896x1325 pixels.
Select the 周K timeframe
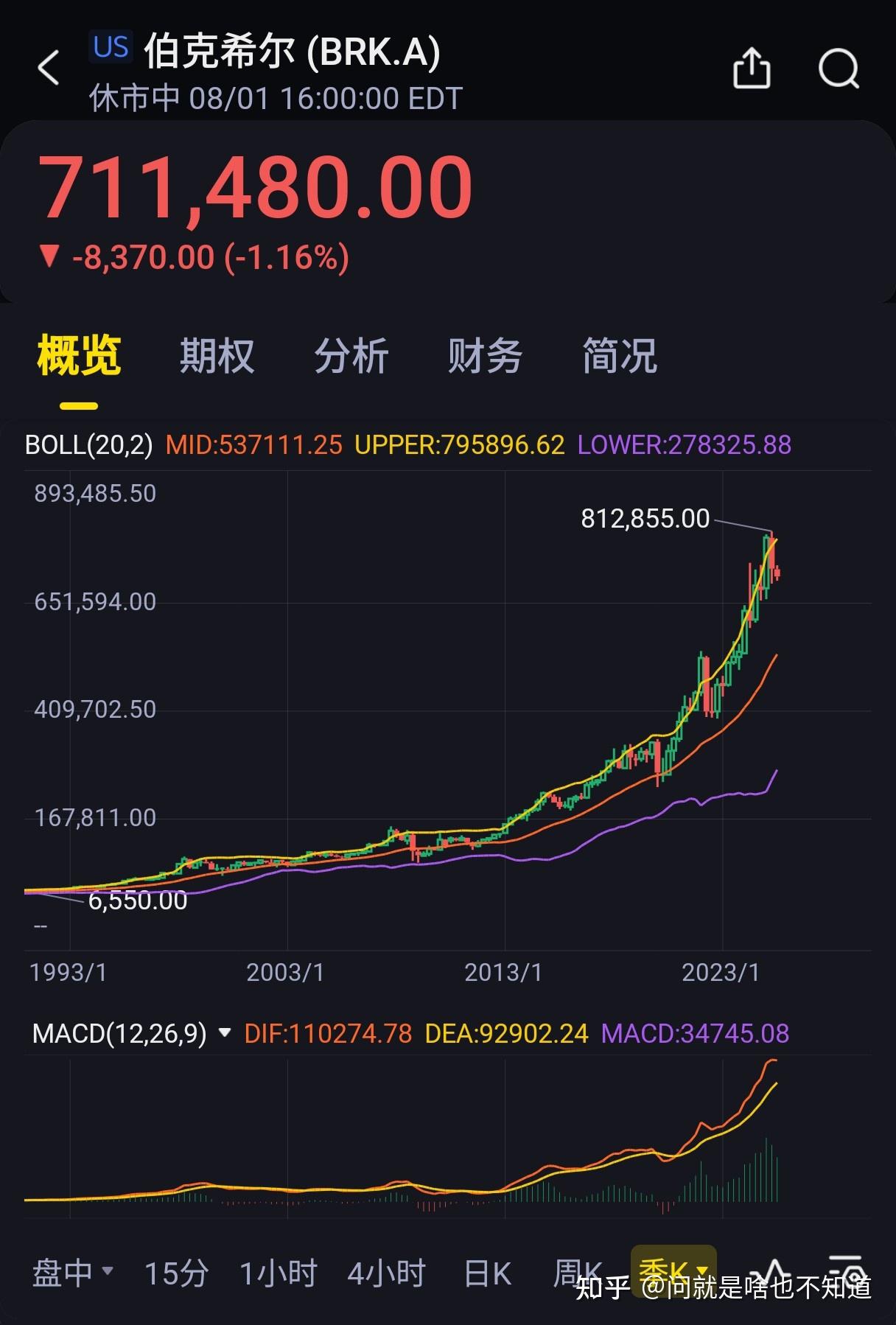(582, 1271)
